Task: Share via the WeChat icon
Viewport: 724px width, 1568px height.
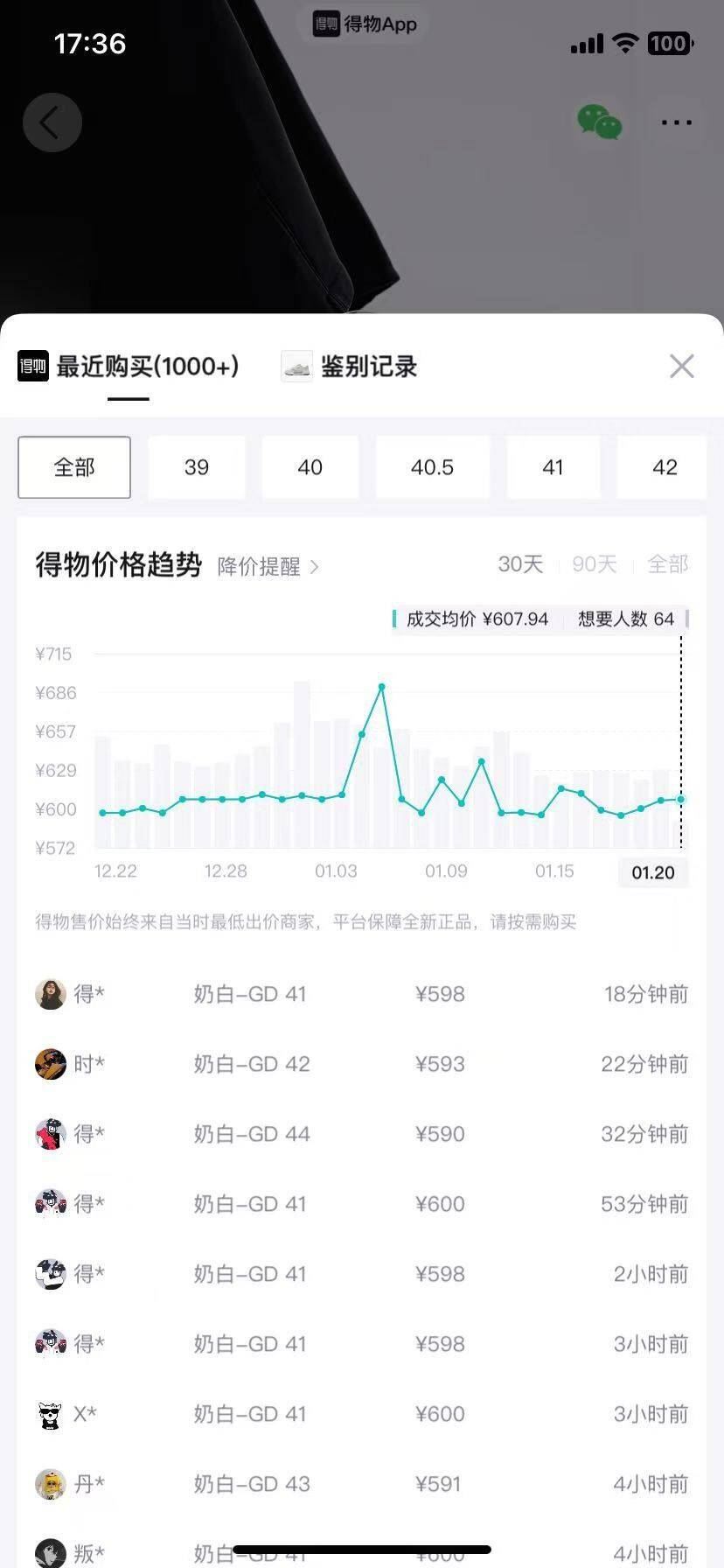Action: (x=599, y=122)
